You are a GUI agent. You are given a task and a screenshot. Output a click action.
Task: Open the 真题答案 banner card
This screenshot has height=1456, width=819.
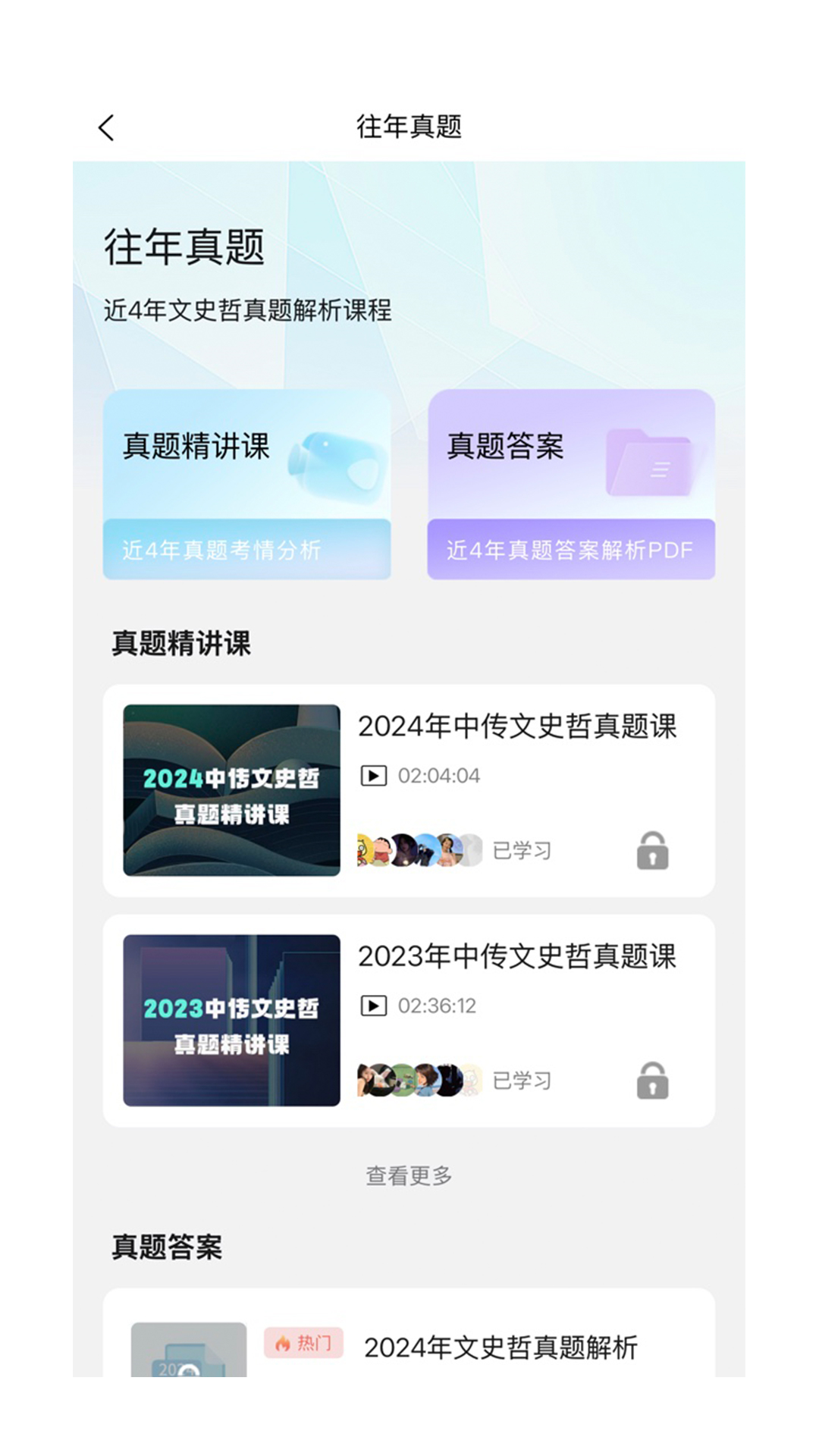(570, 482)
